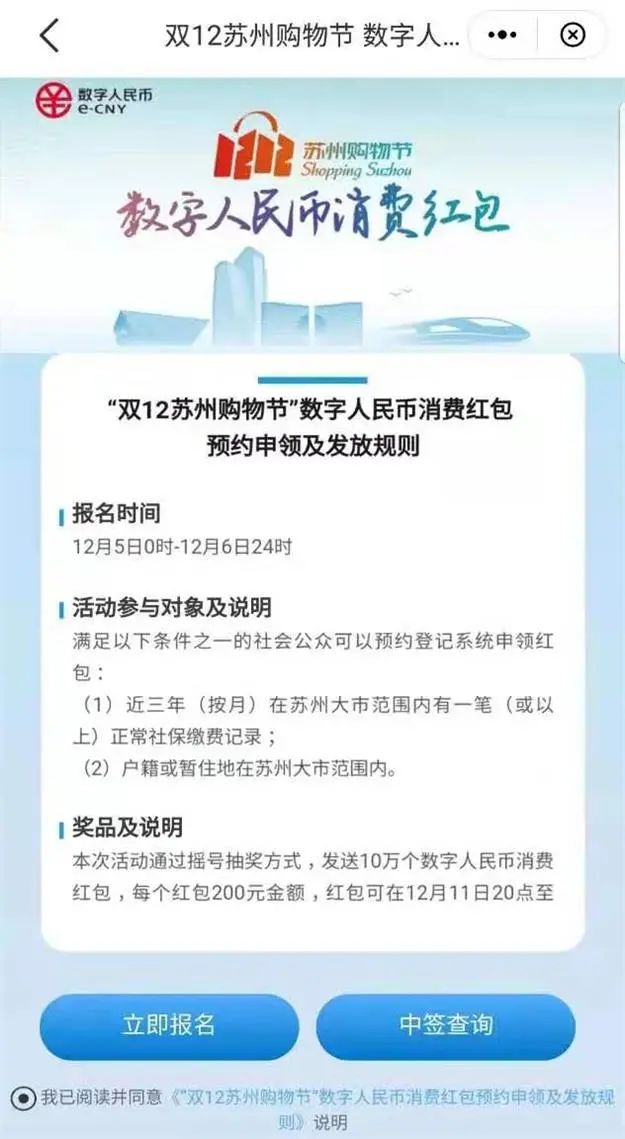625x1139 pixels.
Task: Go back from the 双12苏州购物节 page
Action: click(x=49, y=36)
